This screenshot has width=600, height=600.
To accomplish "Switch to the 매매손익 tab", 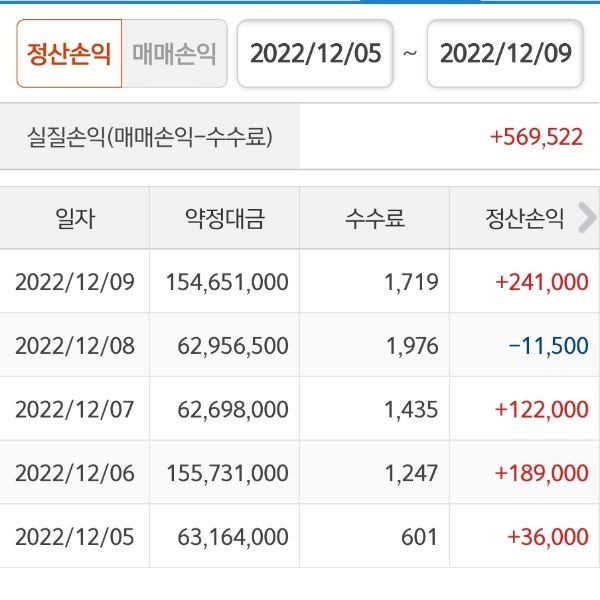I will click(174, 53).
